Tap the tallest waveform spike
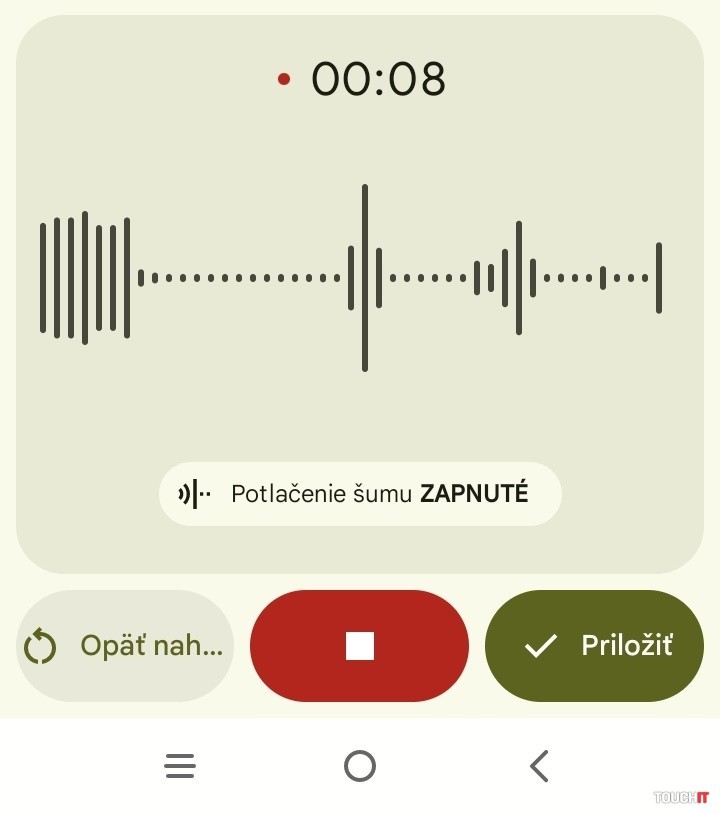The image size is (720, 814). pos(365,277)
